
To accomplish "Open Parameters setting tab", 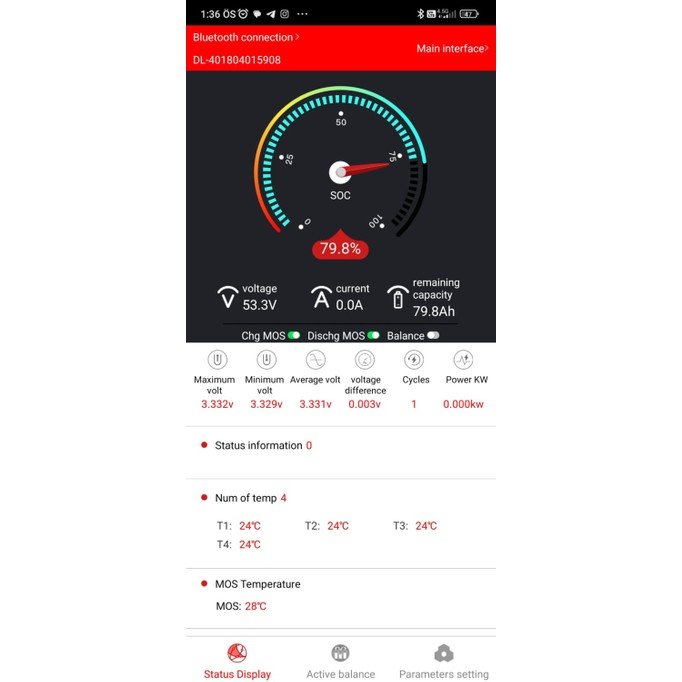I will tap(444, 662).
